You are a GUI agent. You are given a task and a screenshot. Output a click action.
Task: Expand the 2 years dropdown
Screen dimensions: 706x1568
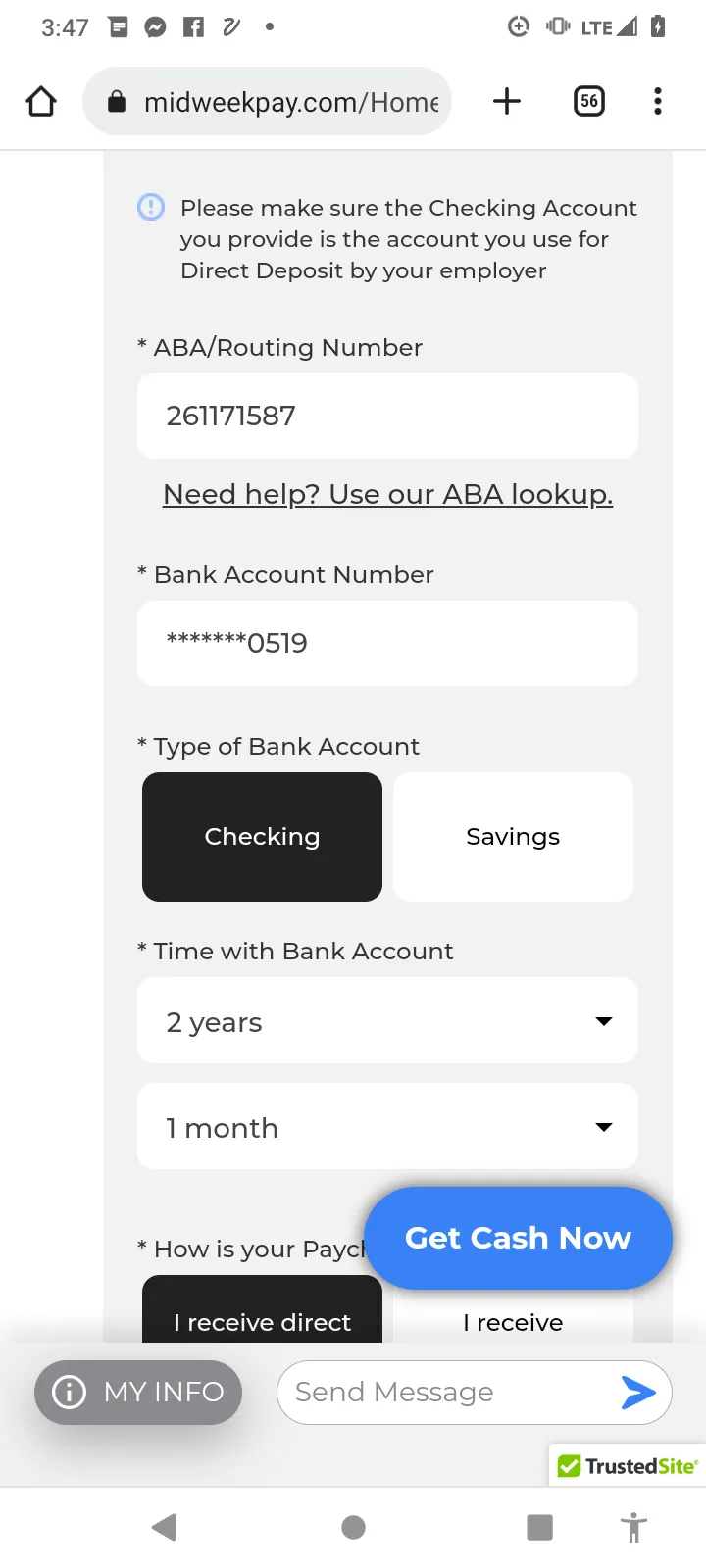tap(387, 1021)
